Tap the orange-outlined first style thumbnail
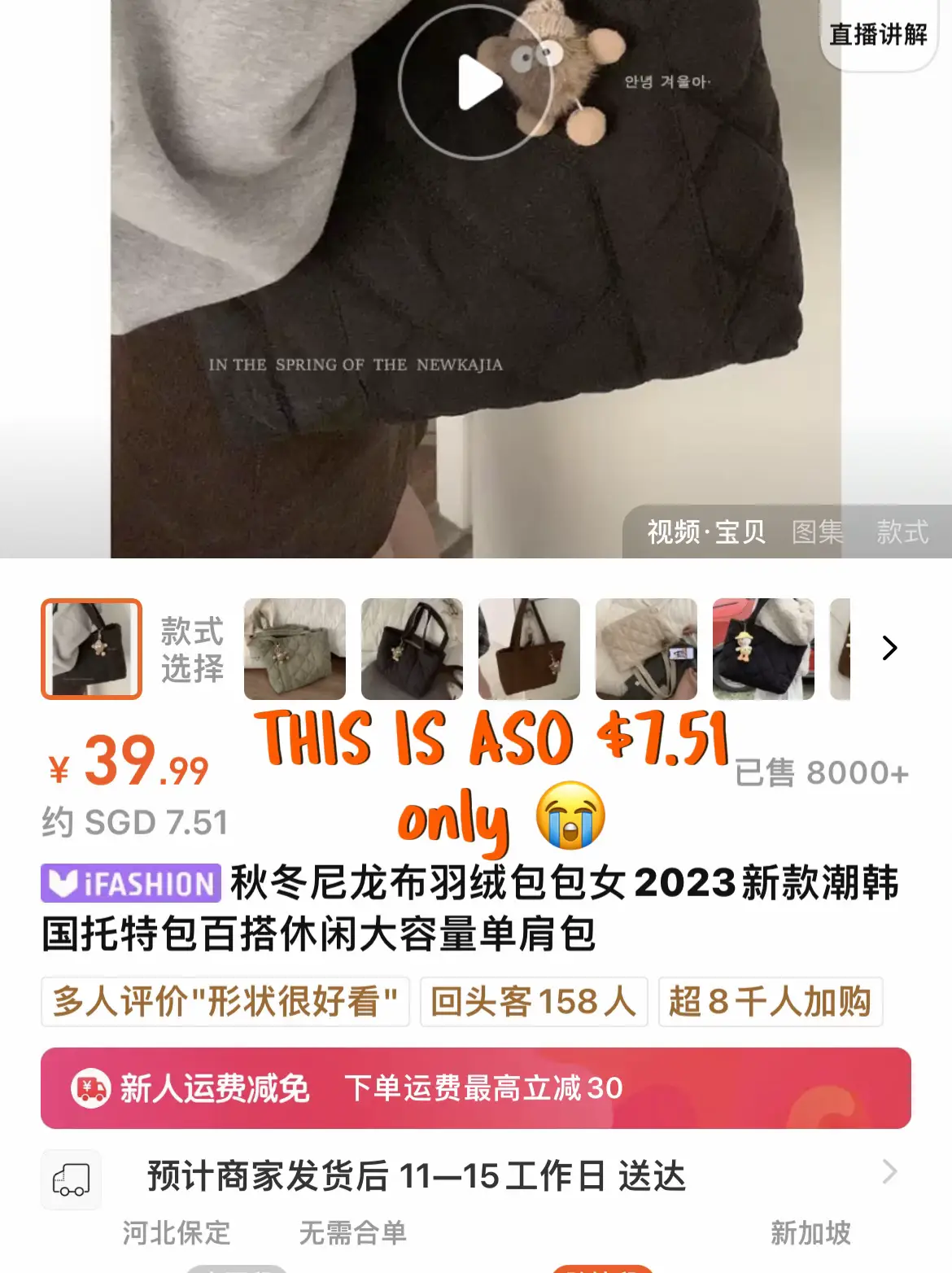Viewport: 952px width, 1273px height. (x=91, y=649)
